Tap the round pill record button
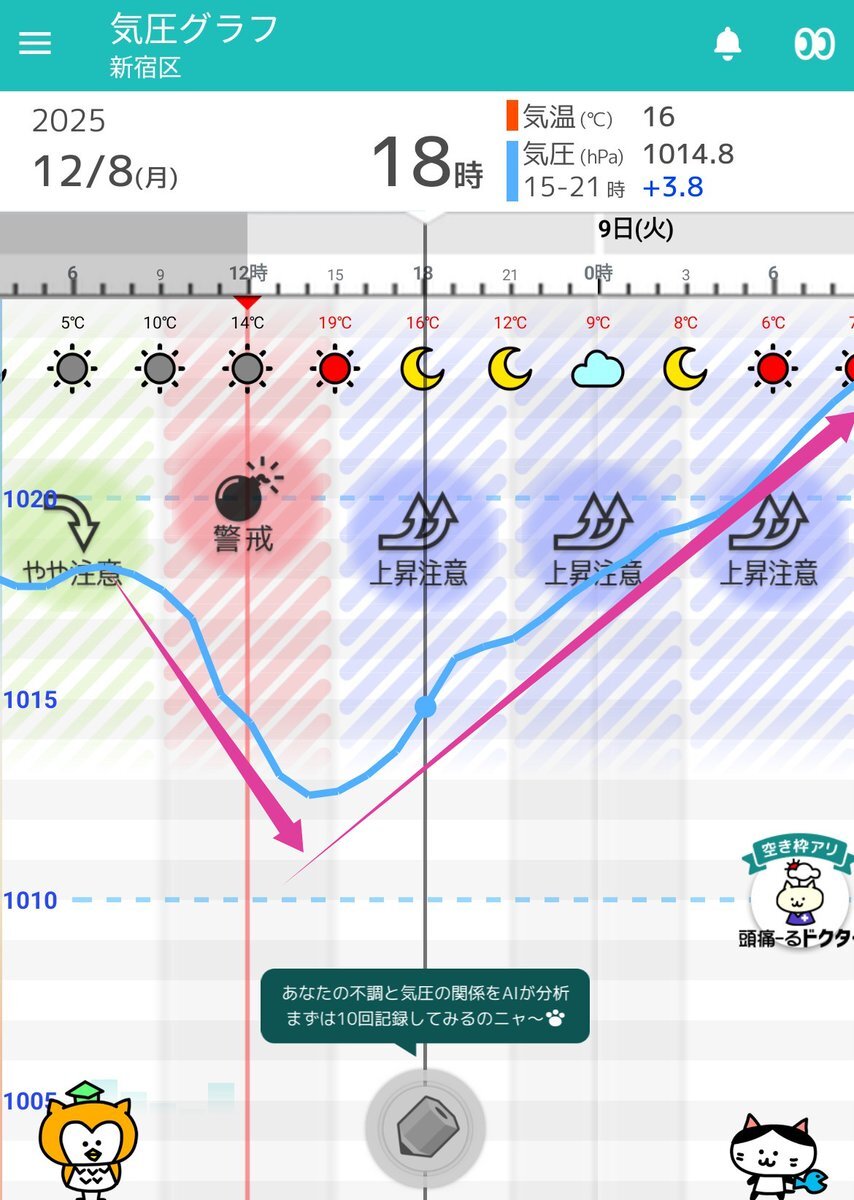Screen dimensions: 854x1200 pyautogui.click(x=425, y=1128)
